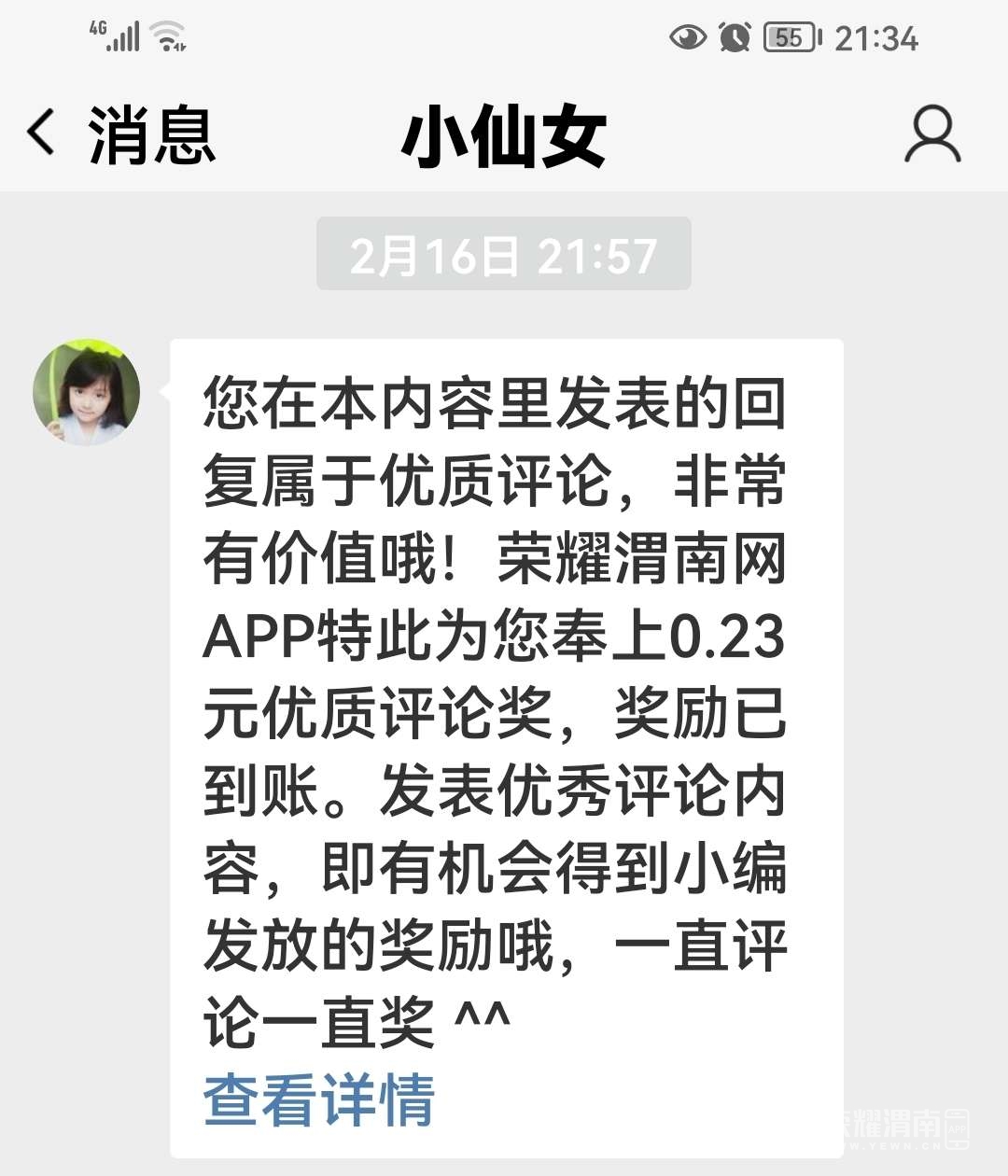
Task: Go back to 消息 list
Action: (119, 135)
